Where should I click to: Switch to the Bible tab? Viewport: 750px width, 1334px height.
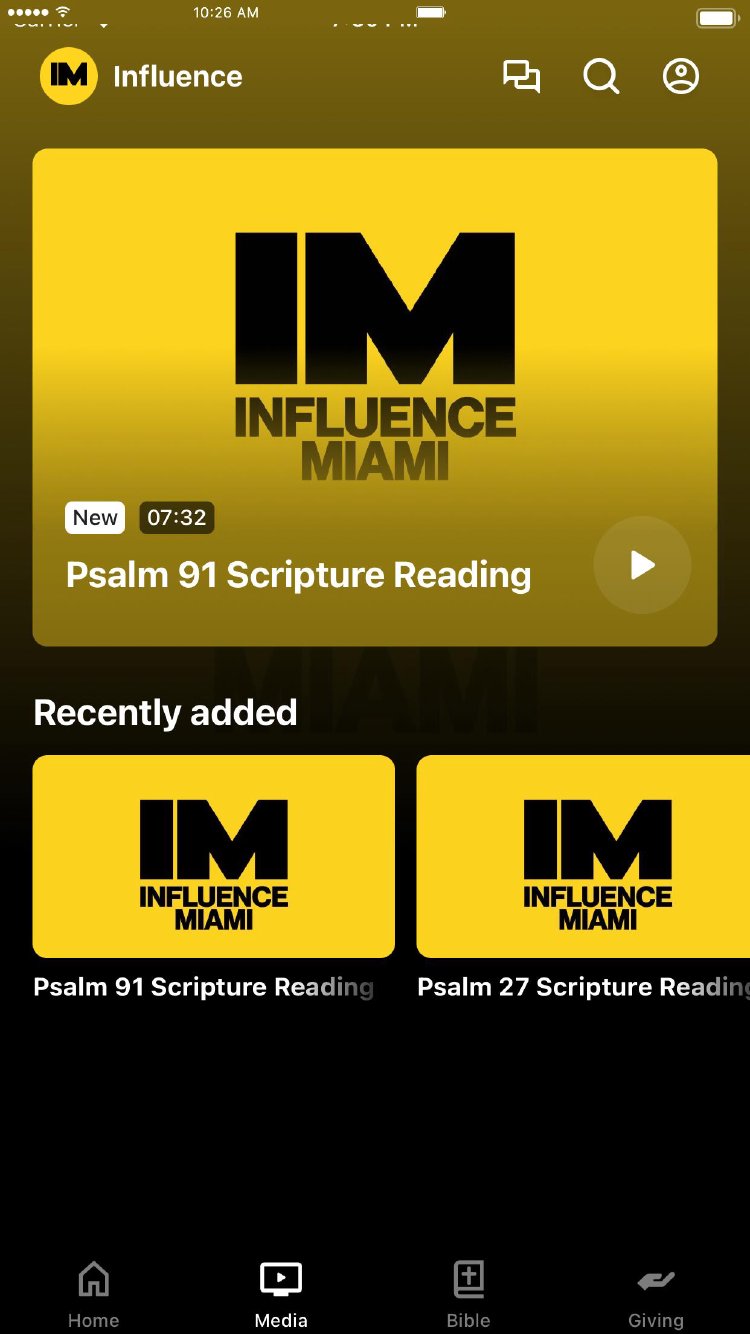click(x=468, y=1294)
